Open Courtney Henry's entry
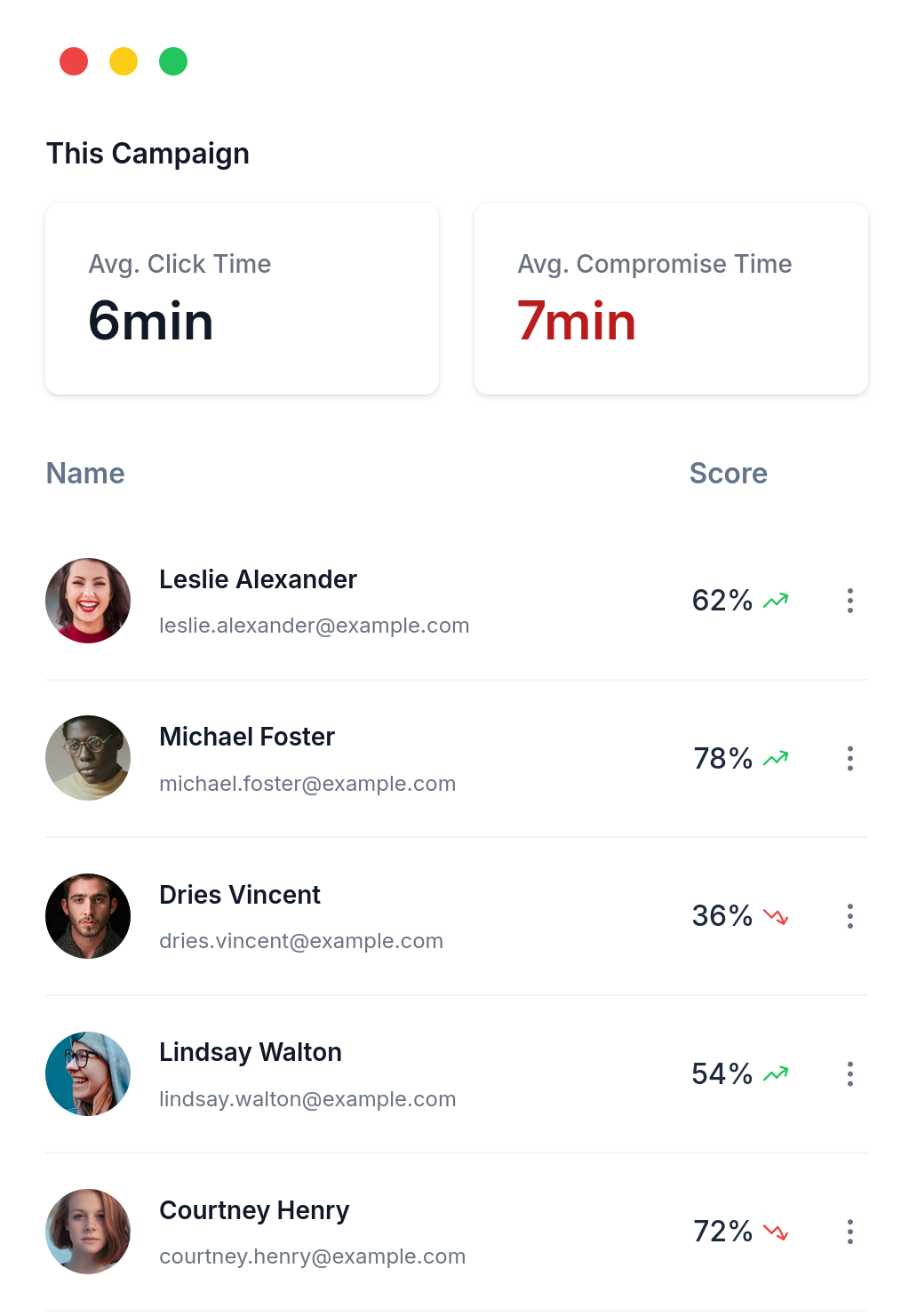 click(254, 1211)
